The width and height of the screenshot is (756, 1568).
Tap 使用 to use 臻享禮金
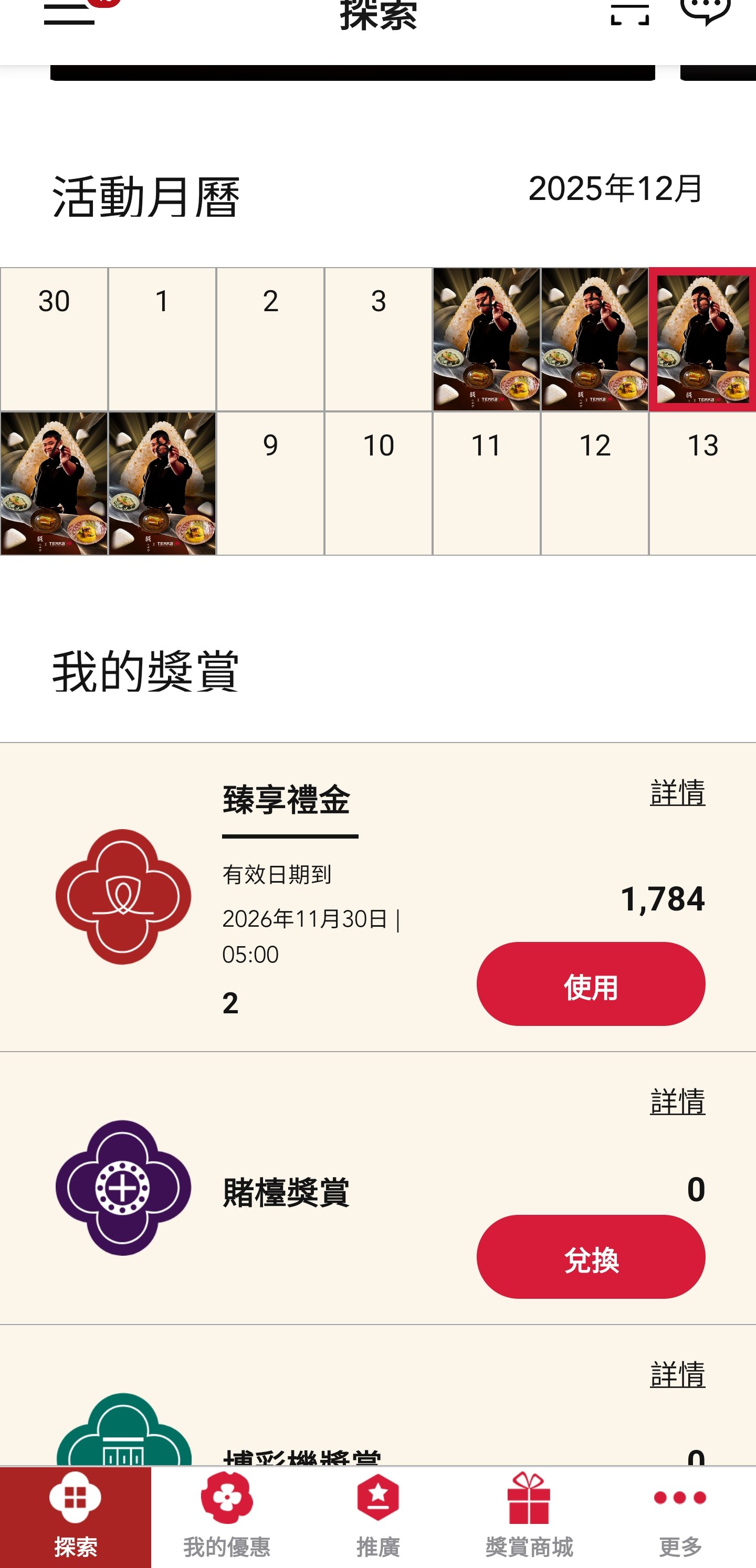590,983
